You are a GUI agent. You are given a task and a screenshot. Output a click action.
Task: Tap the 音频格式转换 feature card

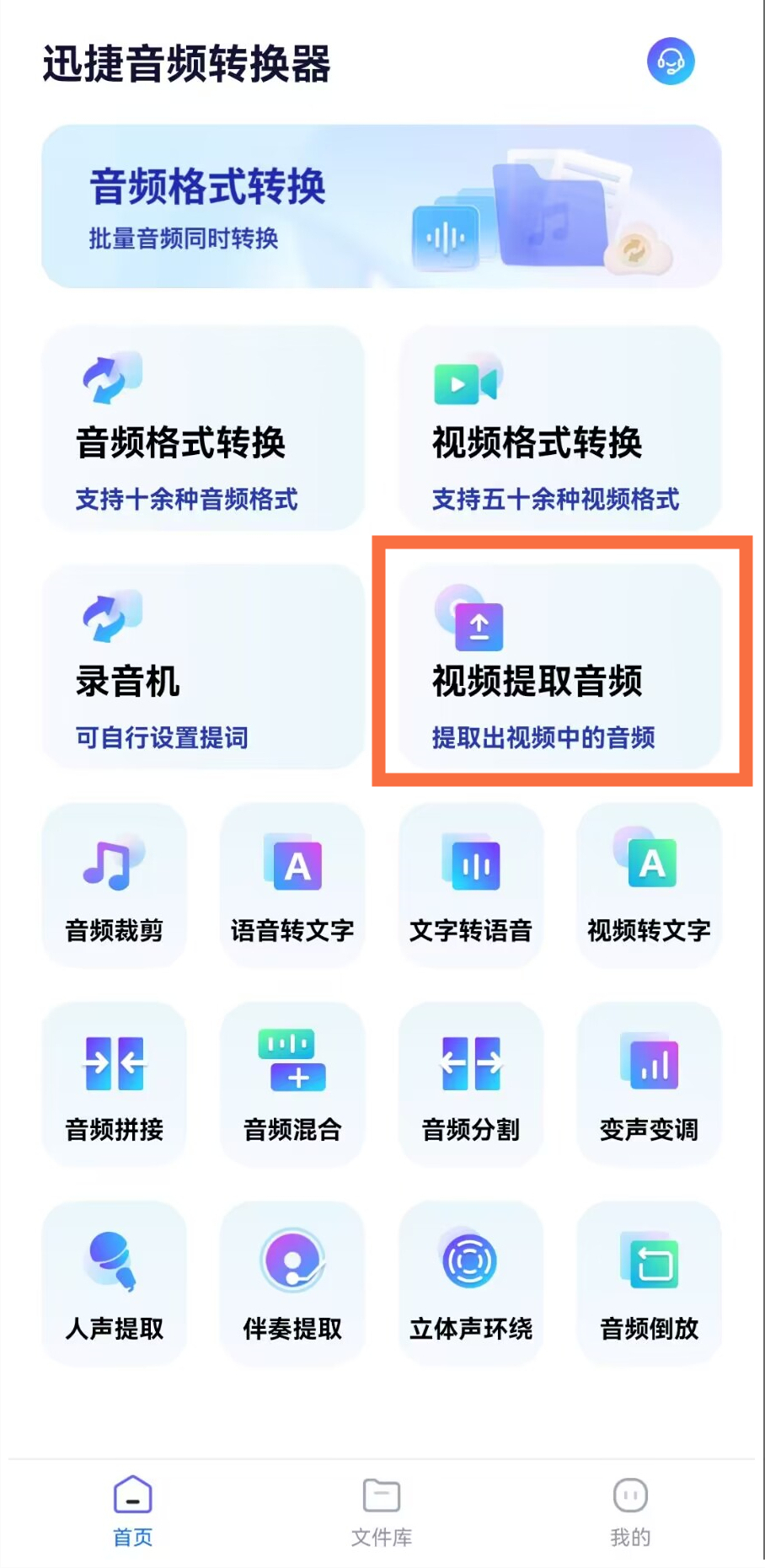(x=205, y=430)
